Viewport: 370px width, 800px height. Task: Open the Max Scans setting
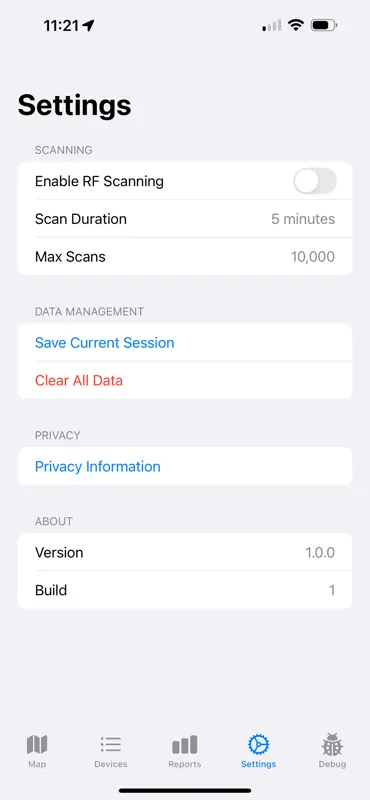point(185,256)
